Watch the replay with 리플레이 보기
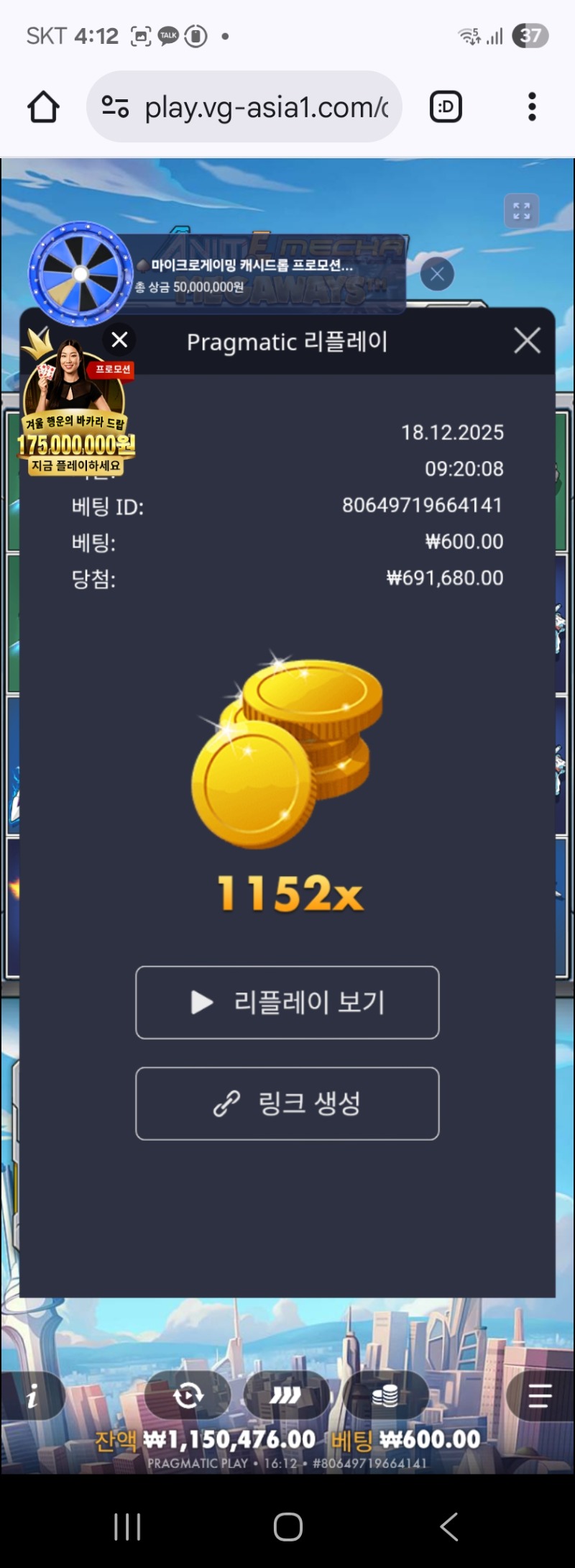The width and height of the screenshot is (575, 1568). (x=287, y=1003)
